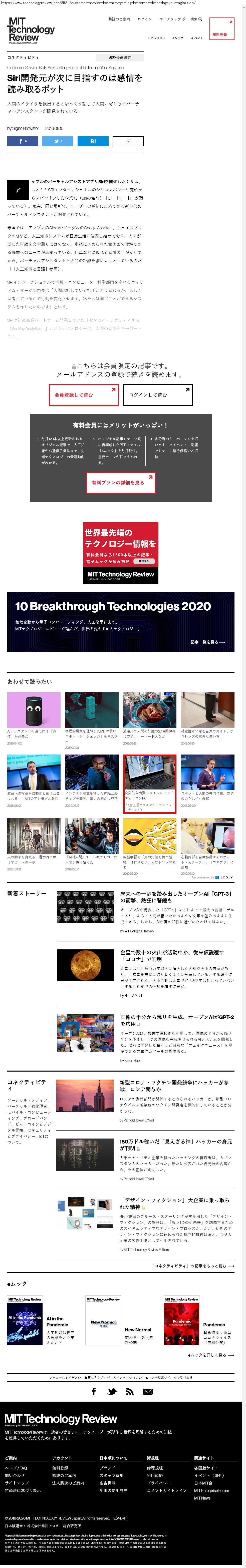The image size is (246, 1568).
Task: Open the 検索 search icon
Action: (x=195, y=19)
